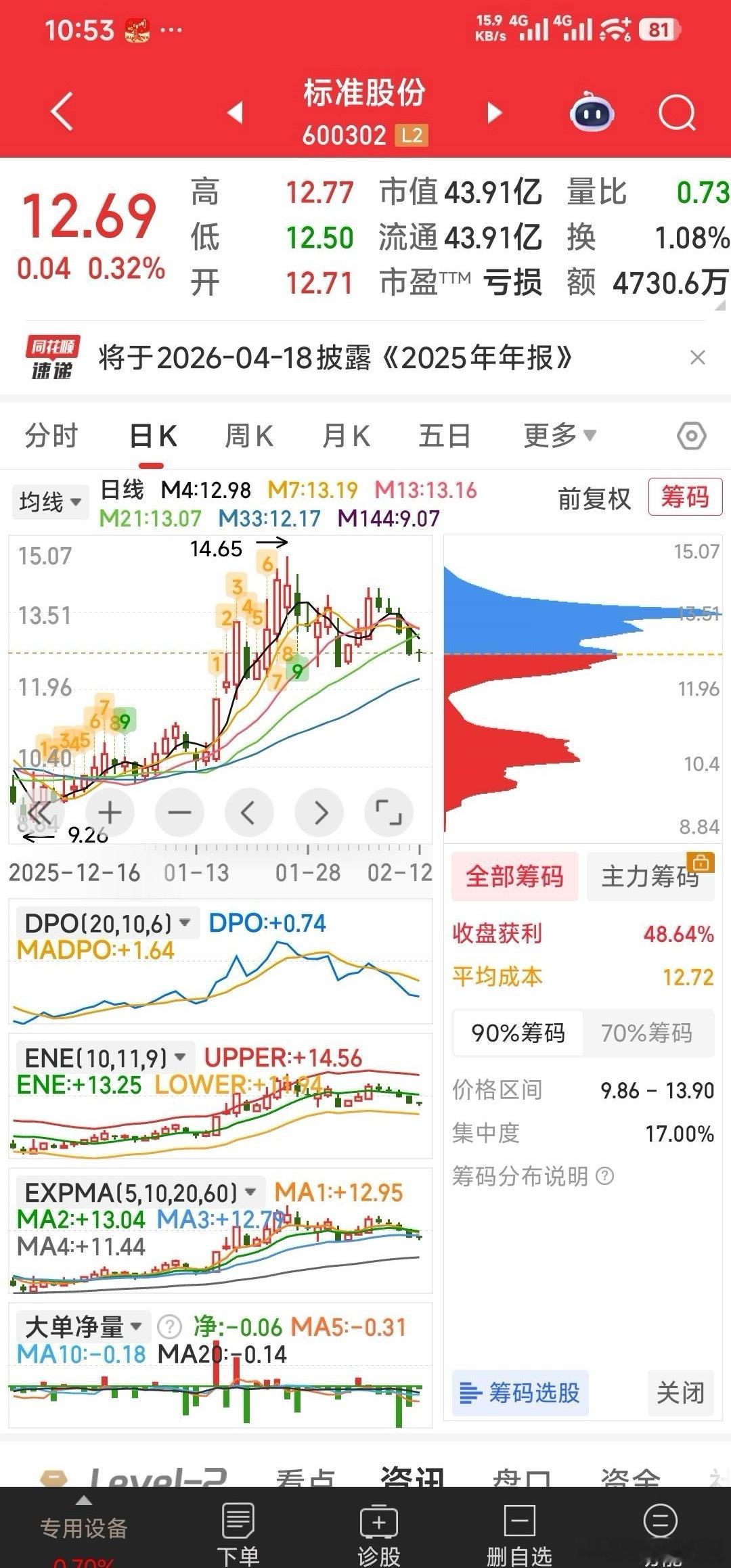
Task: Open chart settings via the target icon
Action: [x=692, y=435]
